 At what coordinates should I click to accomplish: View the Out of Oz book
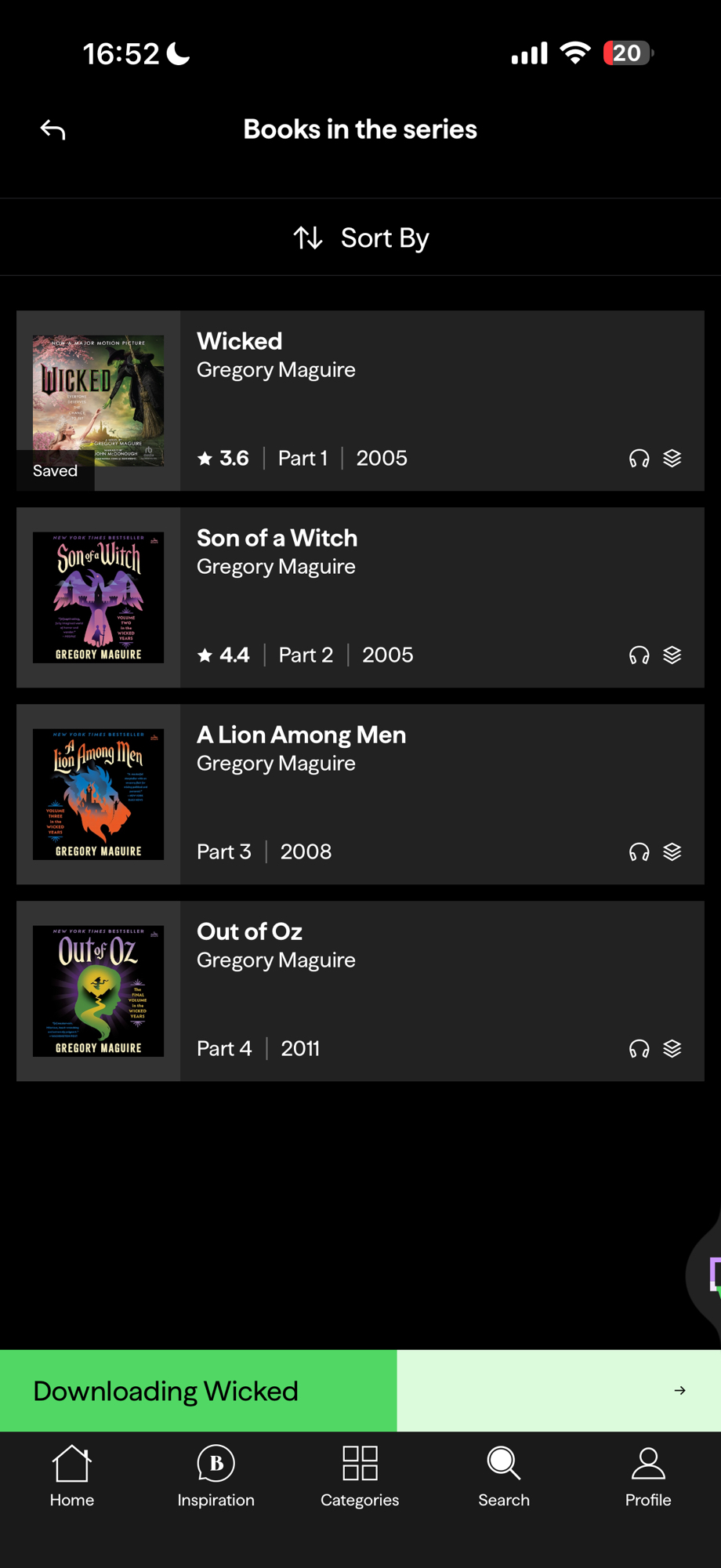(360, 991)
